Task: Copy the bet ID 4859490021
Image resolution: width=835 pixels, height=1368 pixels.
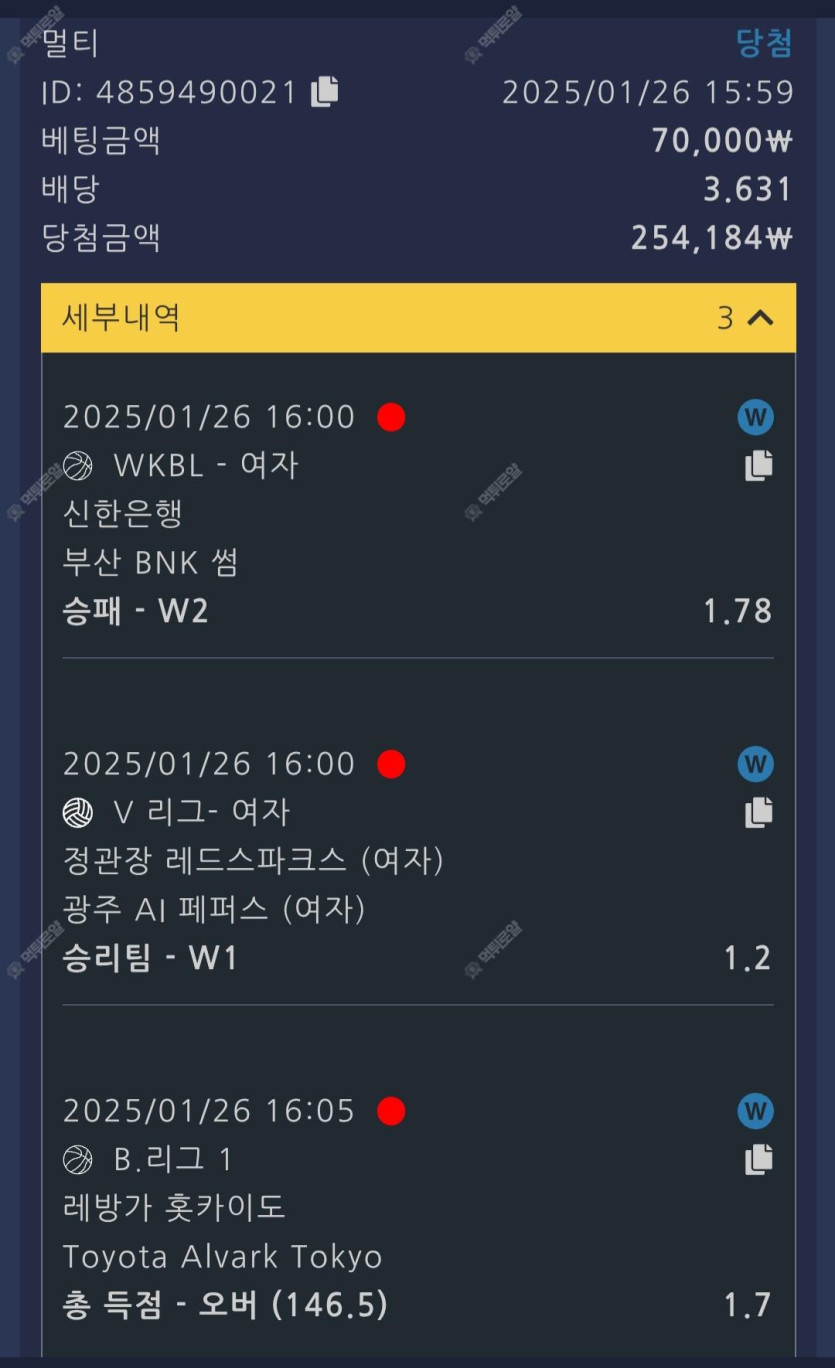Action: click(x=325, y=92)
